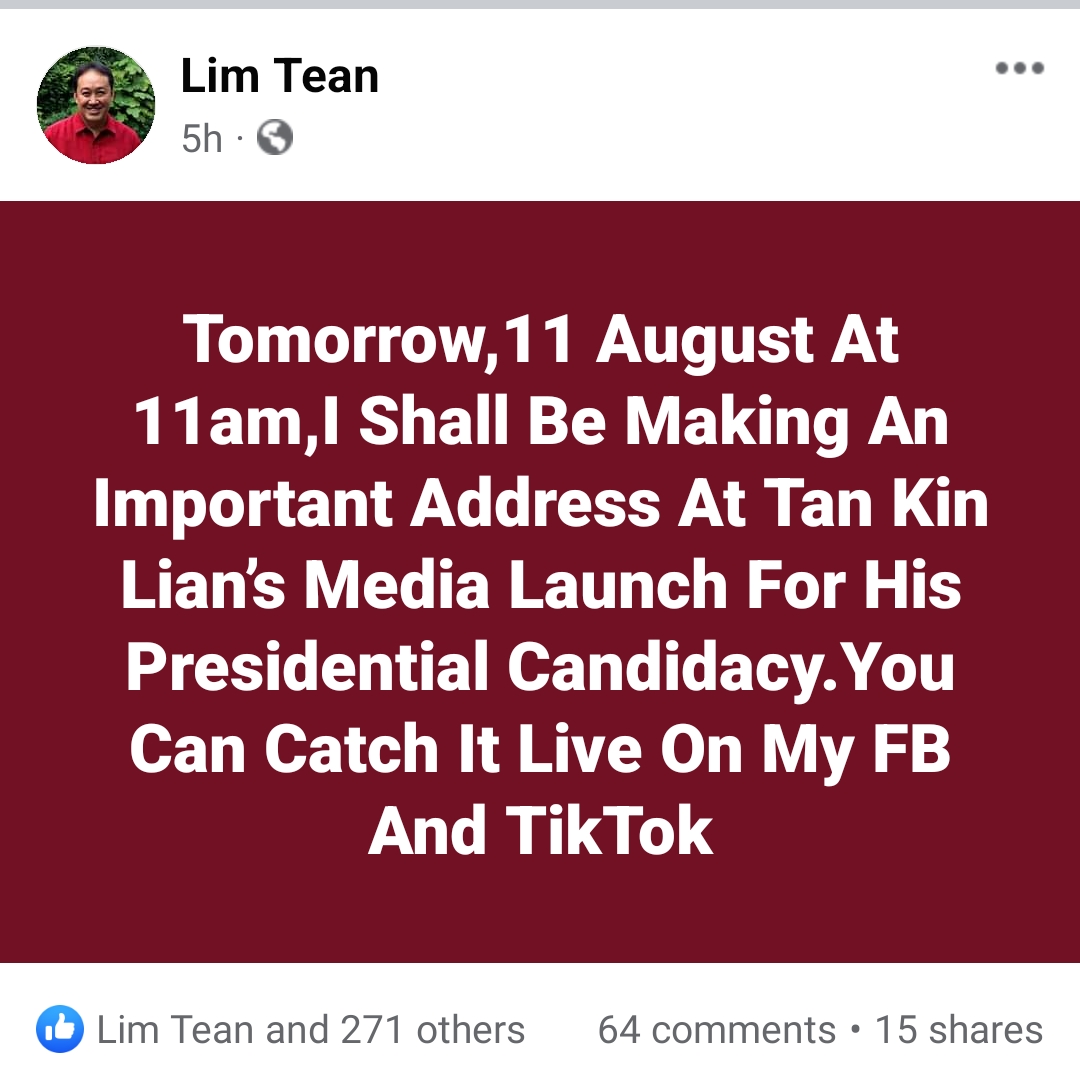This screenshot has width=1080, height=1069.
Task: Open the post's three-dot options menu
Action: pos(1019,69)
